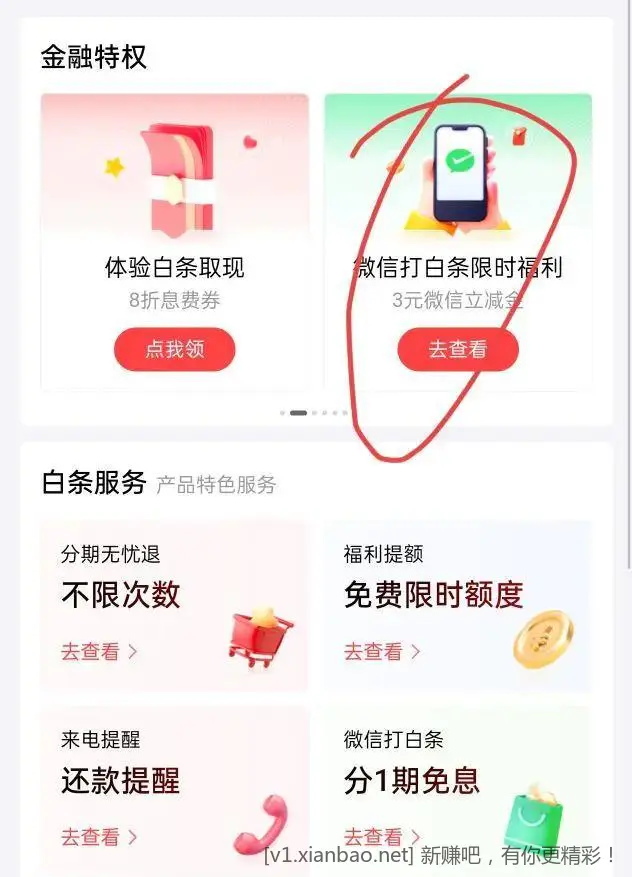Open the 微信打白条限时福利 card

click(458, 200)
